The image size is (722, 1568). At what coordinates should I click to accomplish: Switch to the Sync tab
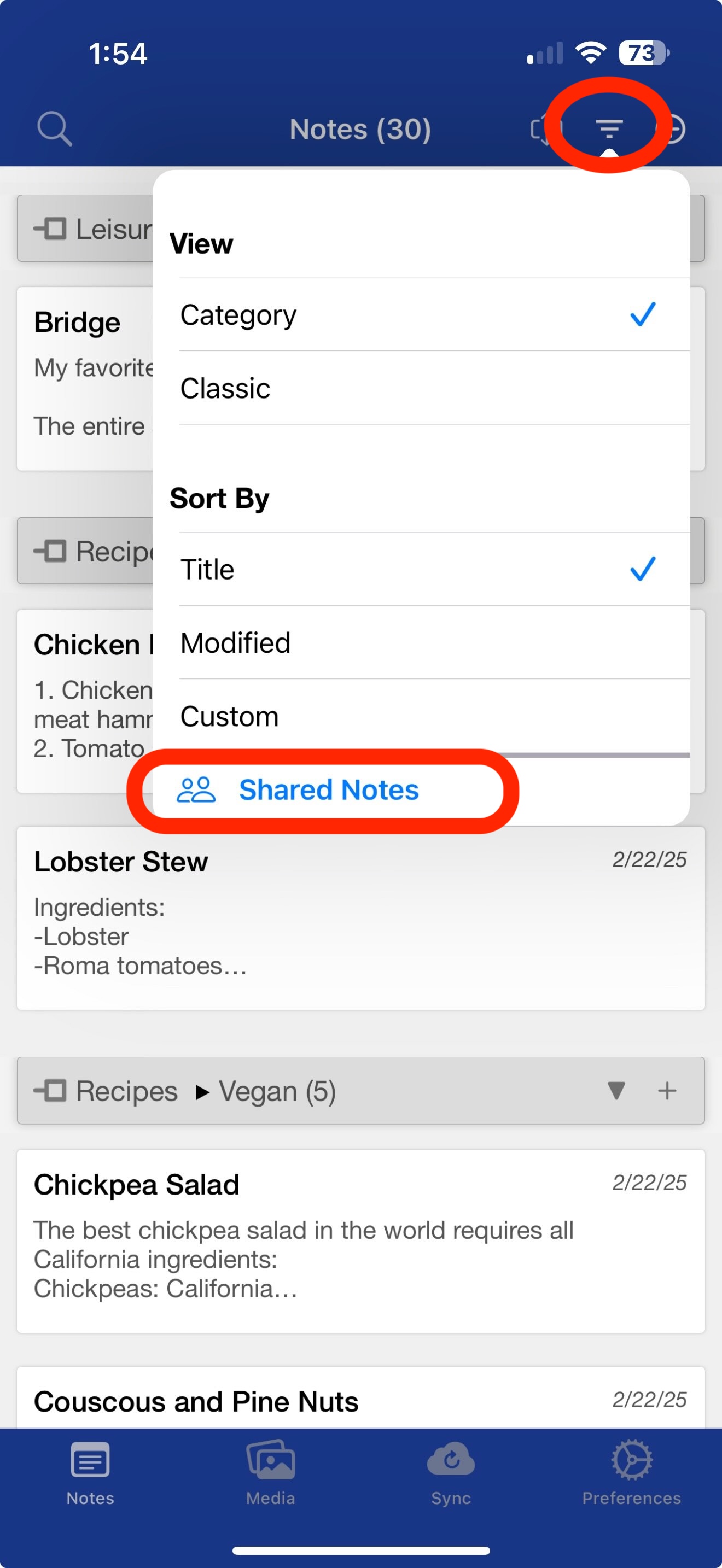click(x=451, y=1472)
